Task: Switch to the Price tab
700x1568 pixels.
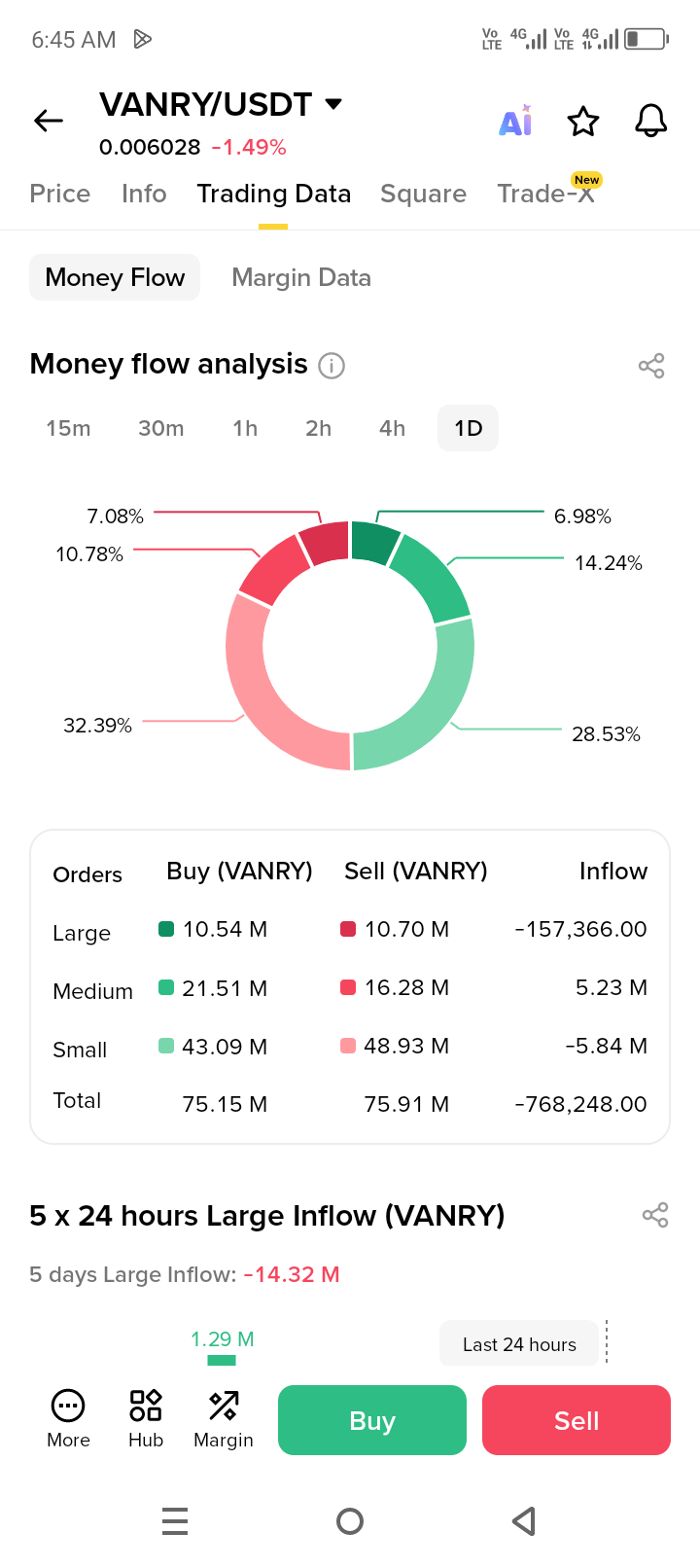Action: (x=60, y=194)
